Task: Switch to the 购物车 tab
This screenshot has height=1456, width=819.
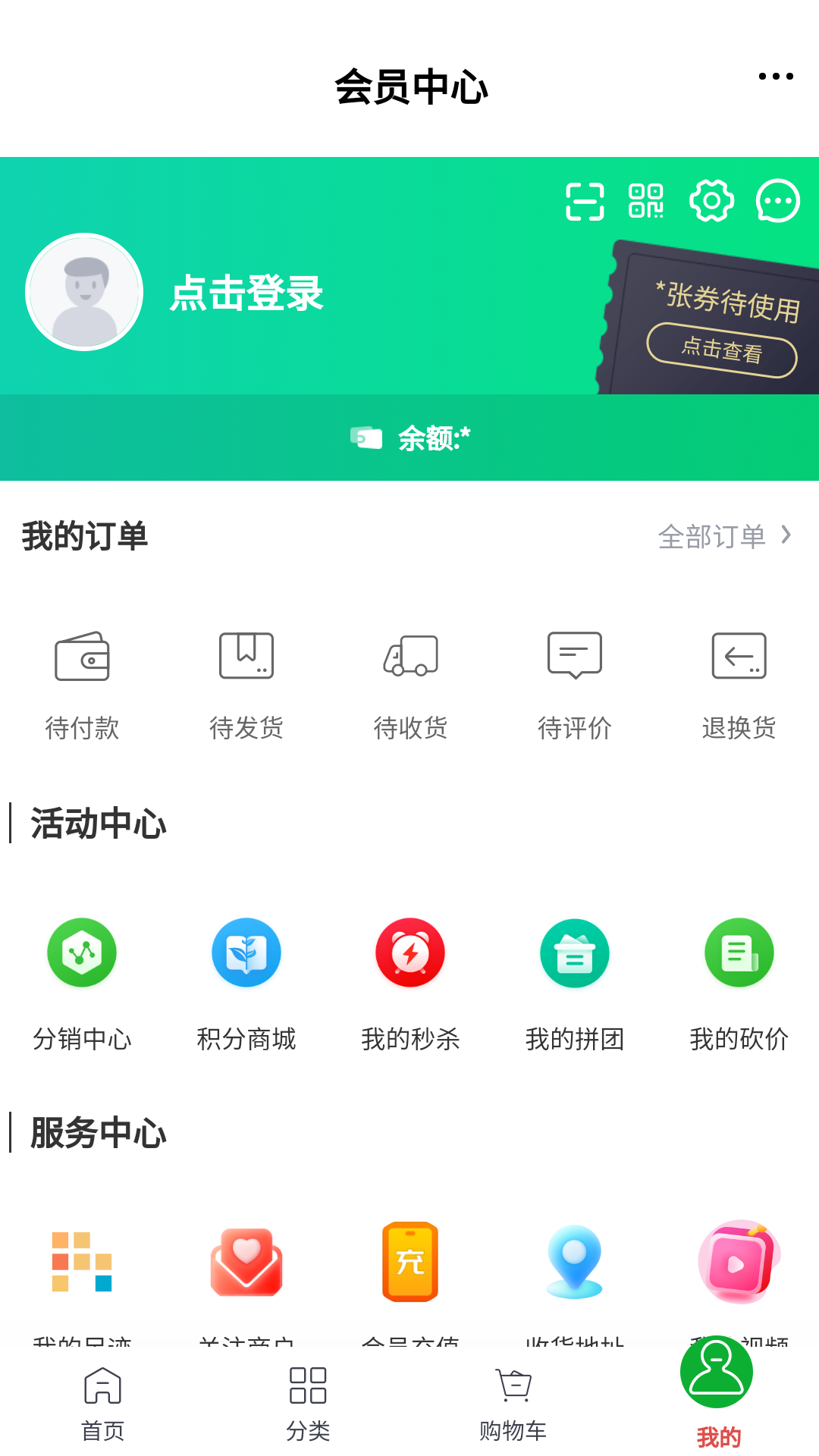Action: (513, 1403)
